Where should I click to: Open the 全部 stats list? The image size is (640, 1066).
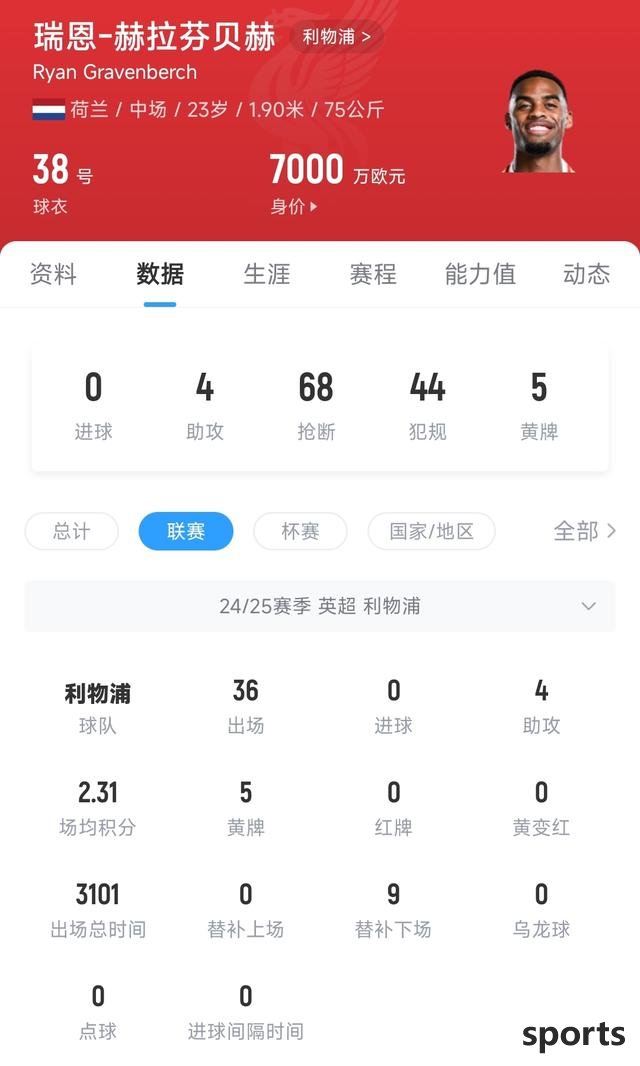585,531
